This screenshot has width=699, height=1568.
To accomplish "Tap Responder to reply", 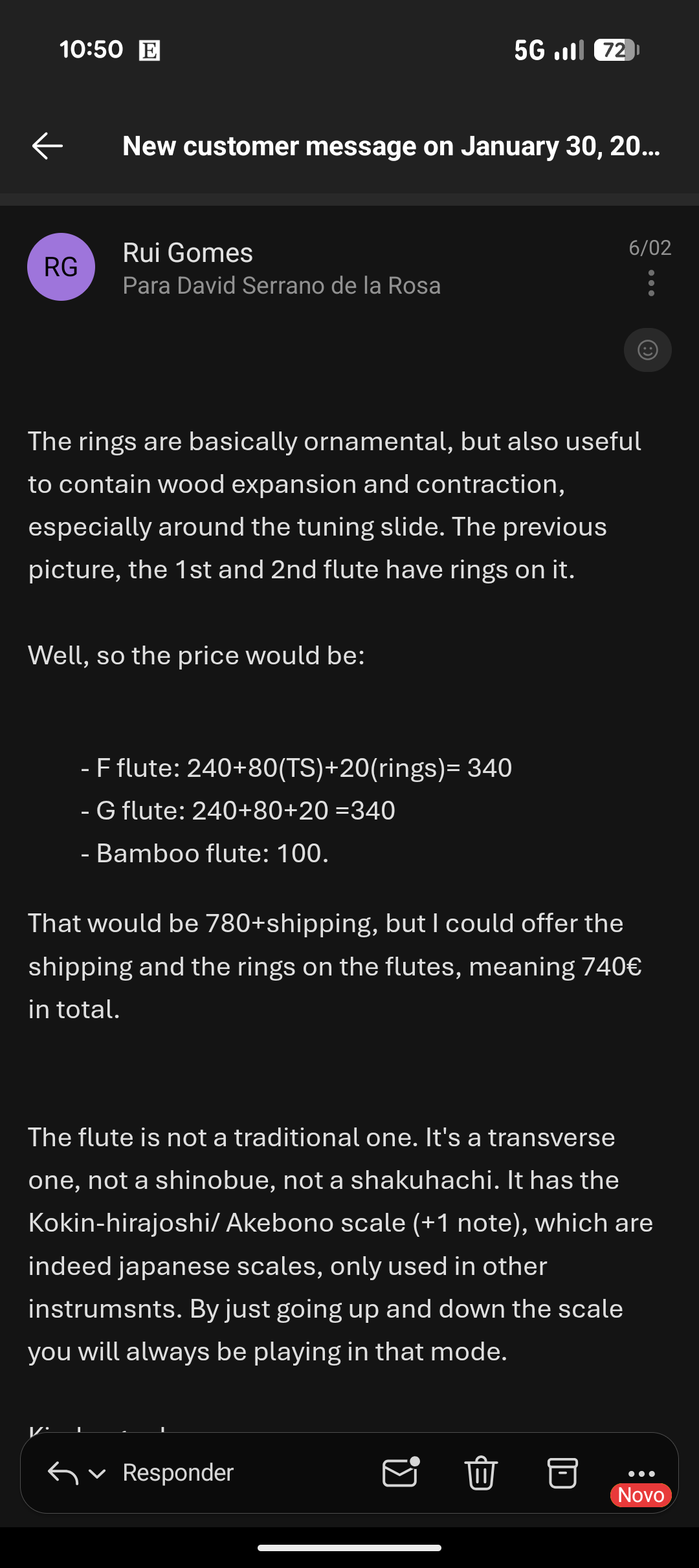I will tap(178, 1474).
